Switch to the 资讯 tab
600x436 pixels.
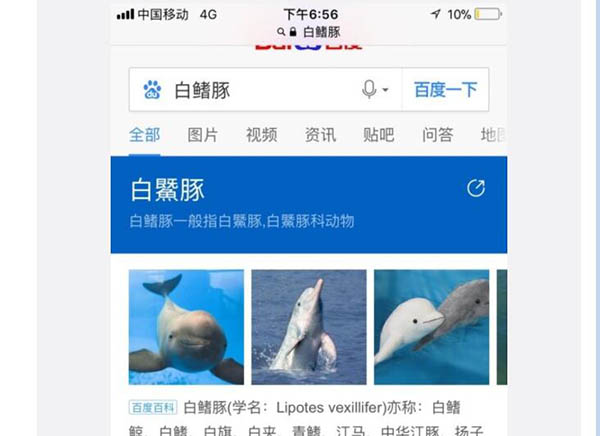pos(320,135)
